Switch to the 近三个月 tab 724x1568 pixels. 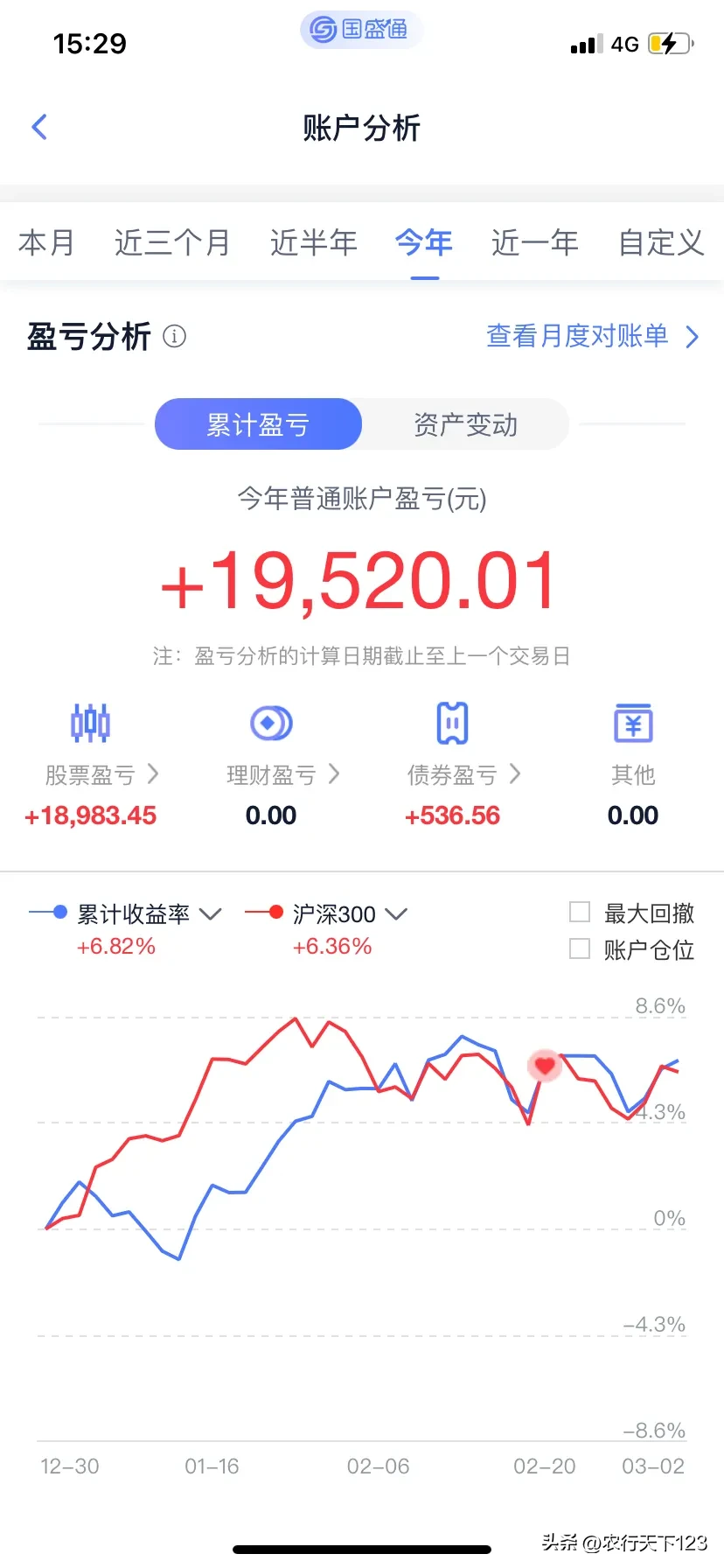tap(172, 242)
